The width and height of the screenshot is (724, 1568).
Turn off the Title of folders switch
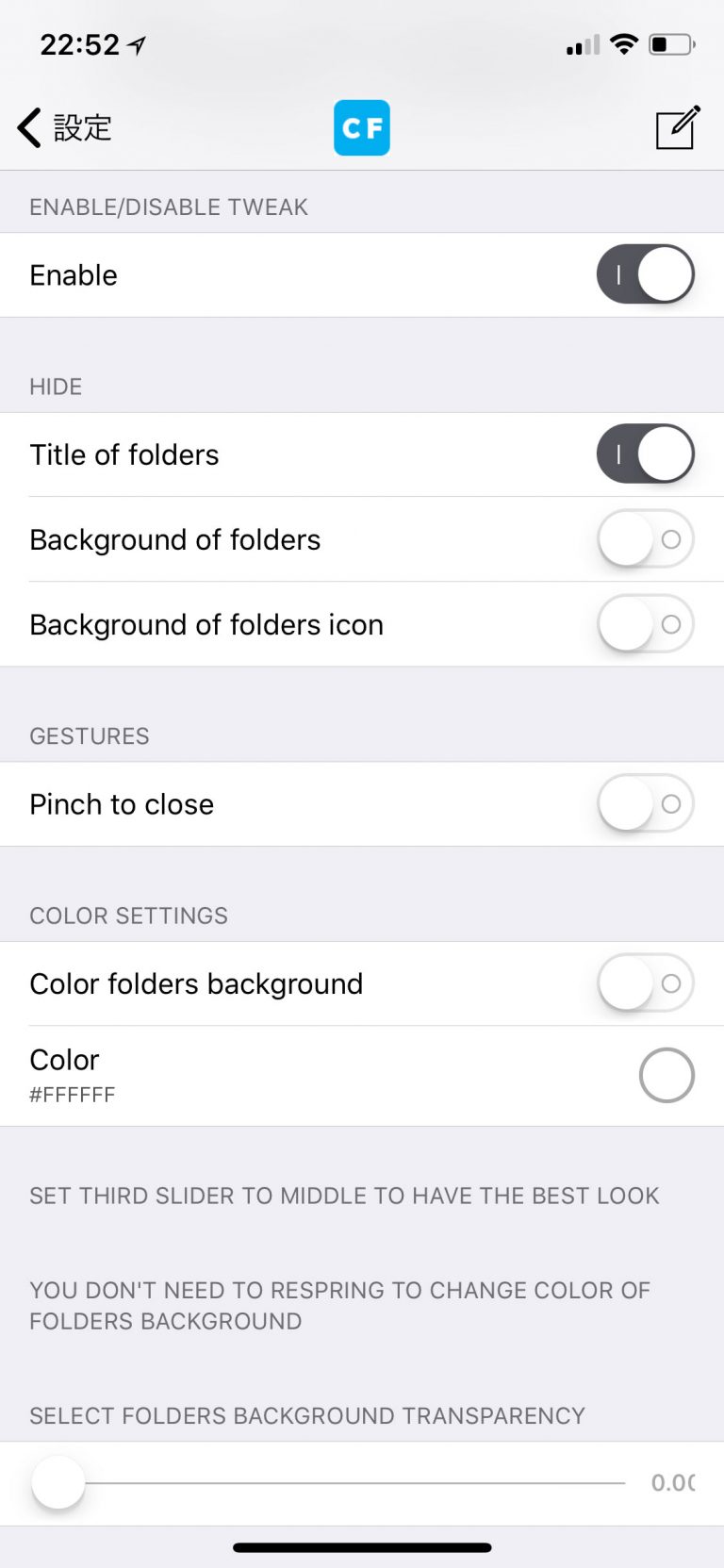[x=645, y=454]
